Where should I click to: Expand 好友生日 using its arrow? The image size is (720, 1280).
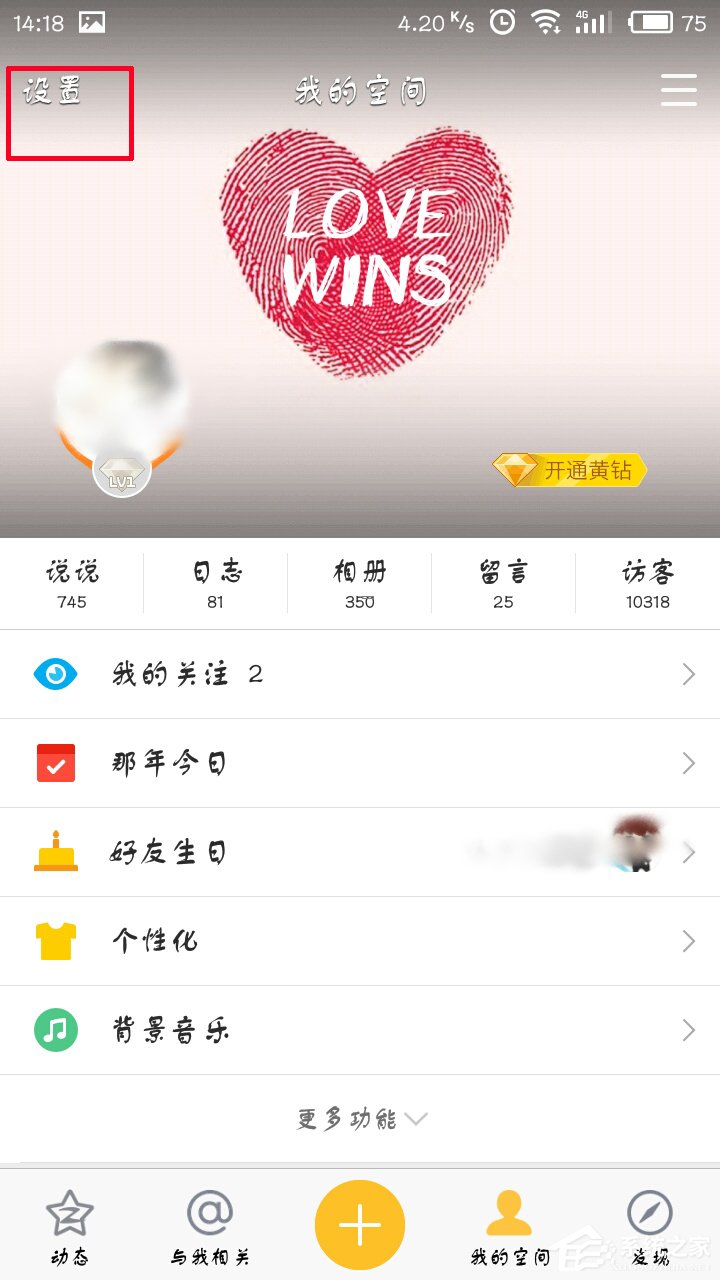688,851
